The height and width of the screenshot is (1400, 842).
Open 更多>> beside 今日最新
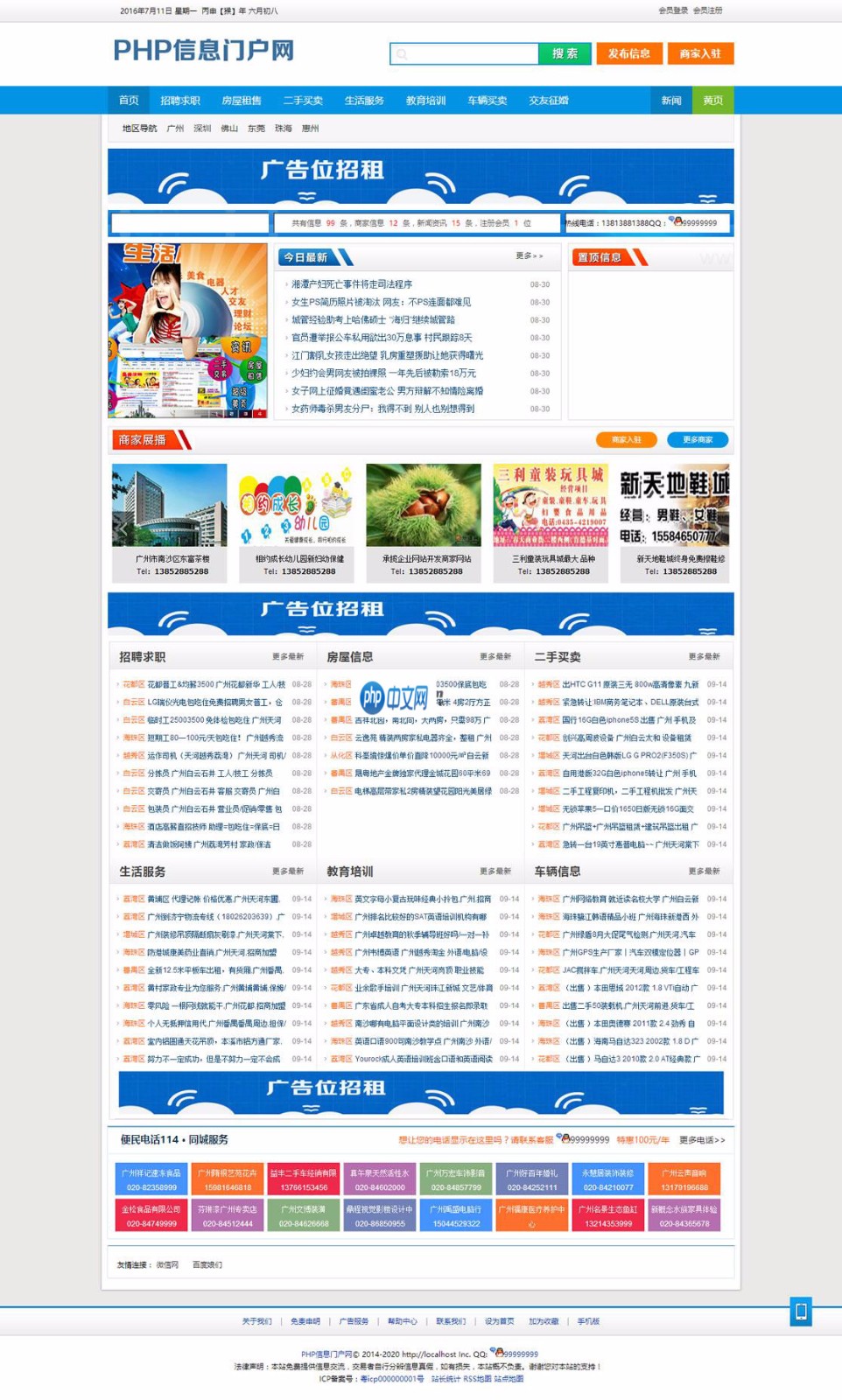click(529, 256)
